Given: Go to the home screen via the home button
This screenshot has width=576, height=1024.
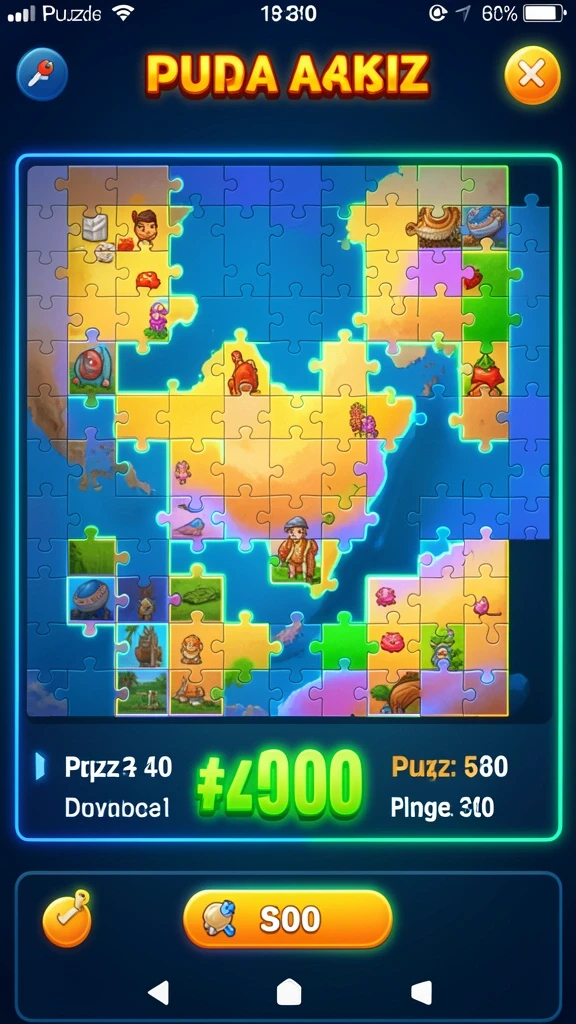Looking at the screenshot, I should pos(289,992).
